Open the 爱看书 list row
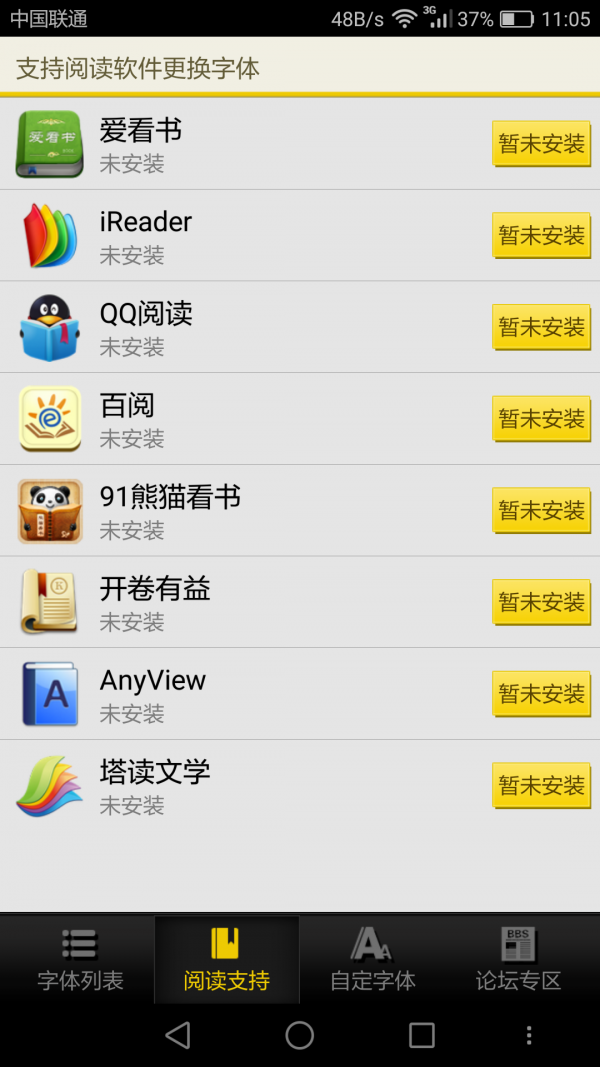 [250, 144]
